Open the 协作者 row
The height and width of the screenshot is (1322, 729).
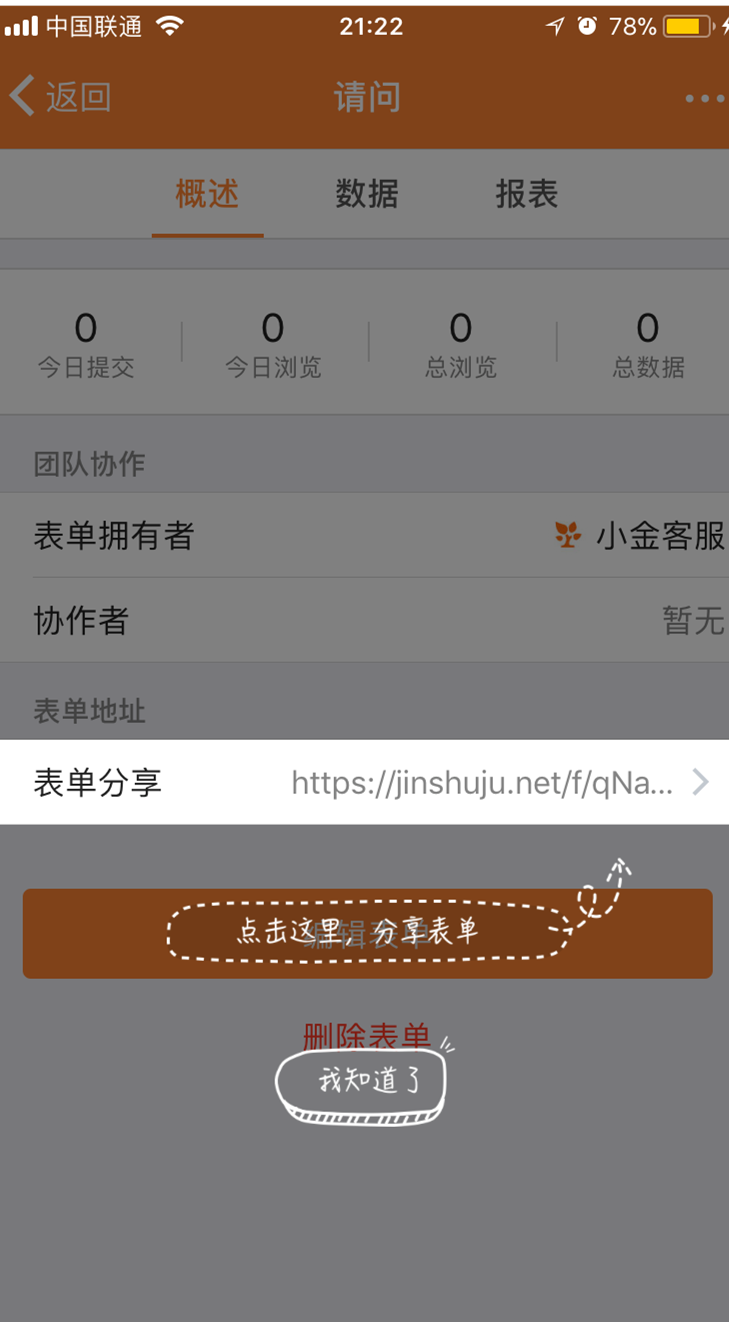(364, 621)
